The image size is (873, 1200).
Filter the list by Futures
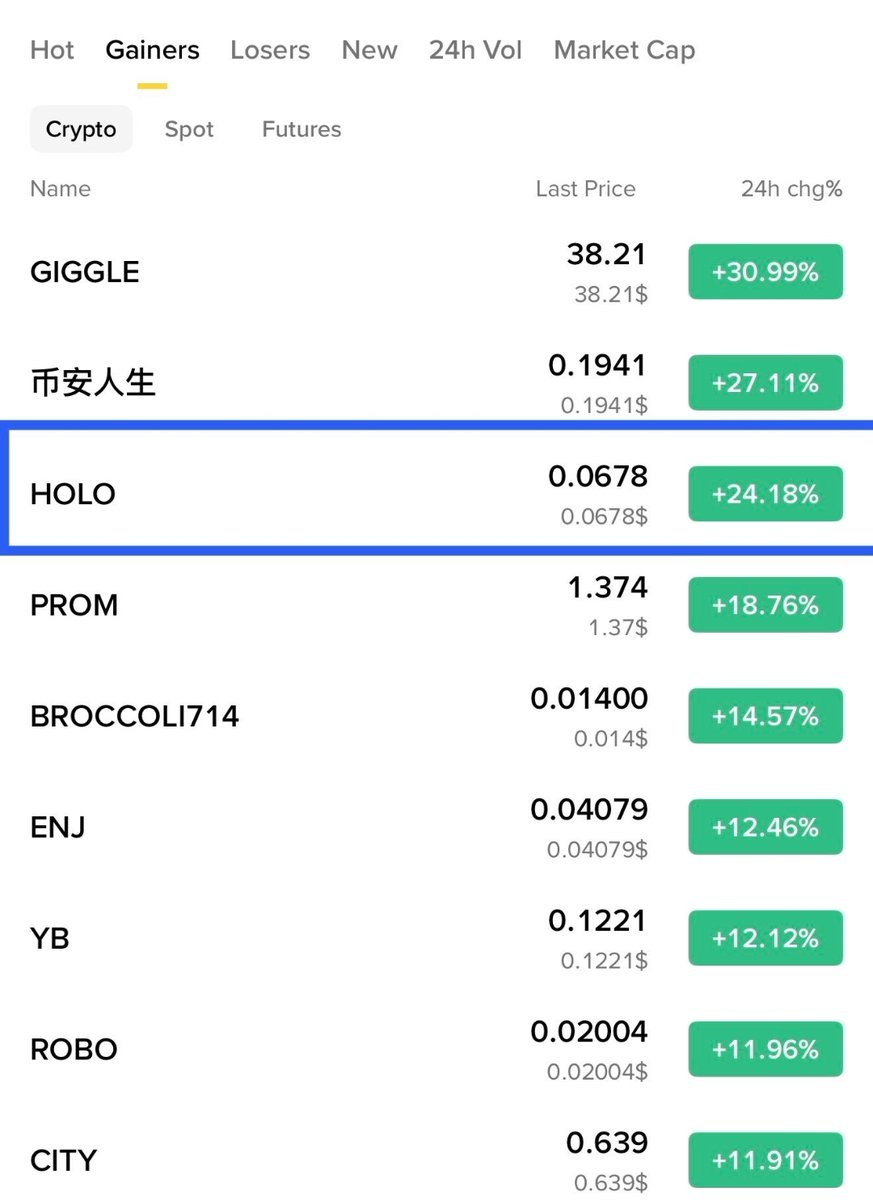click(301, 129)
